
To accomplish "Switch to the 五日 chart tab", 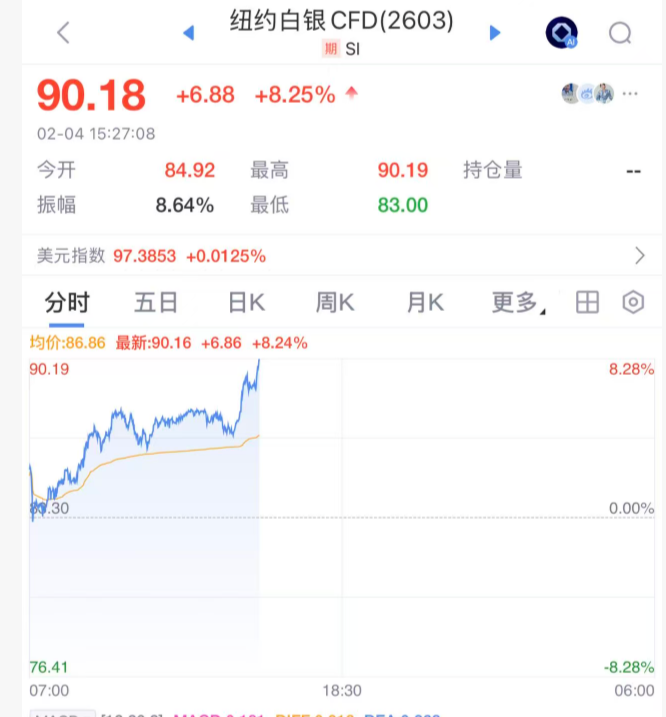I will [156, 303].
